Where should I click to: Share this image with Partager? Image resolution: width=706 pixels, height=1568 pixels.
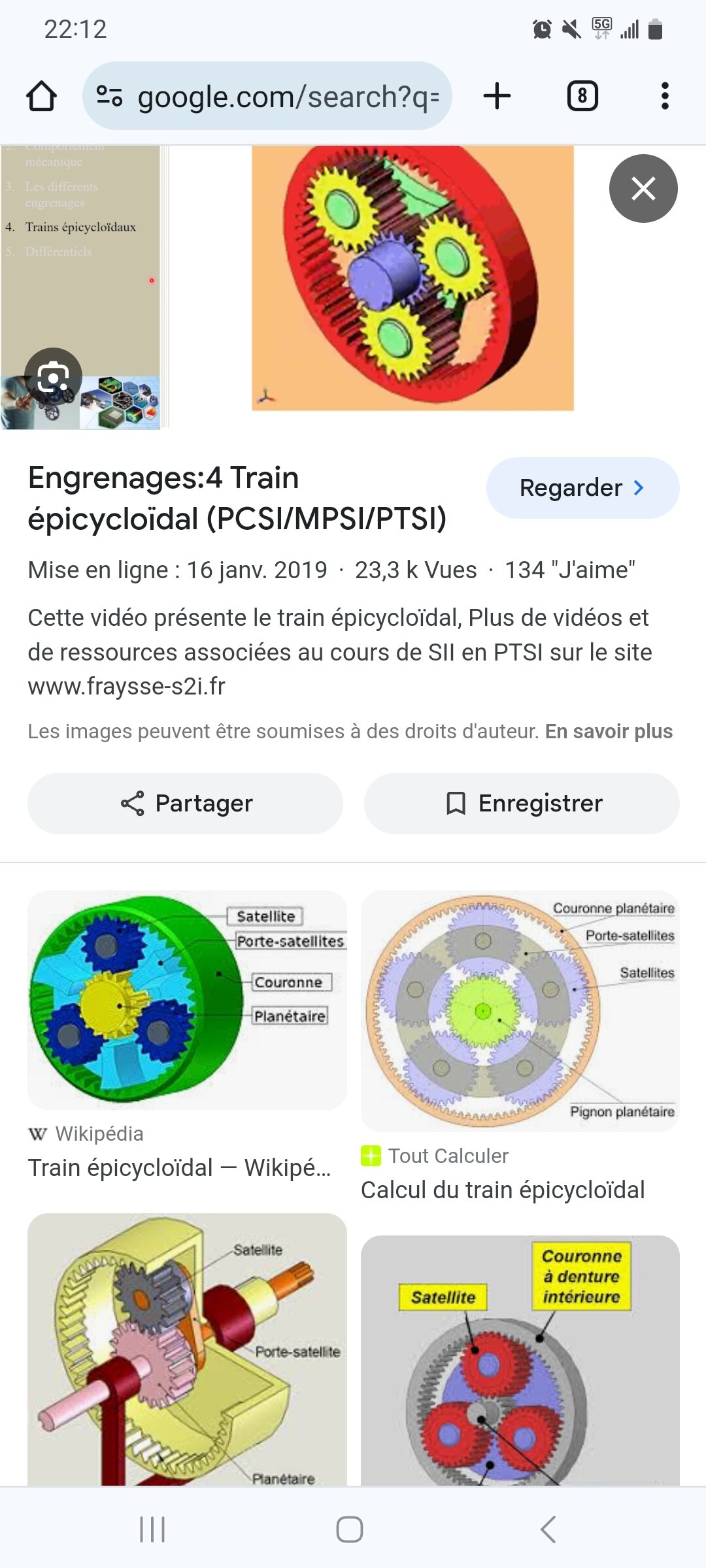[185, 803]
